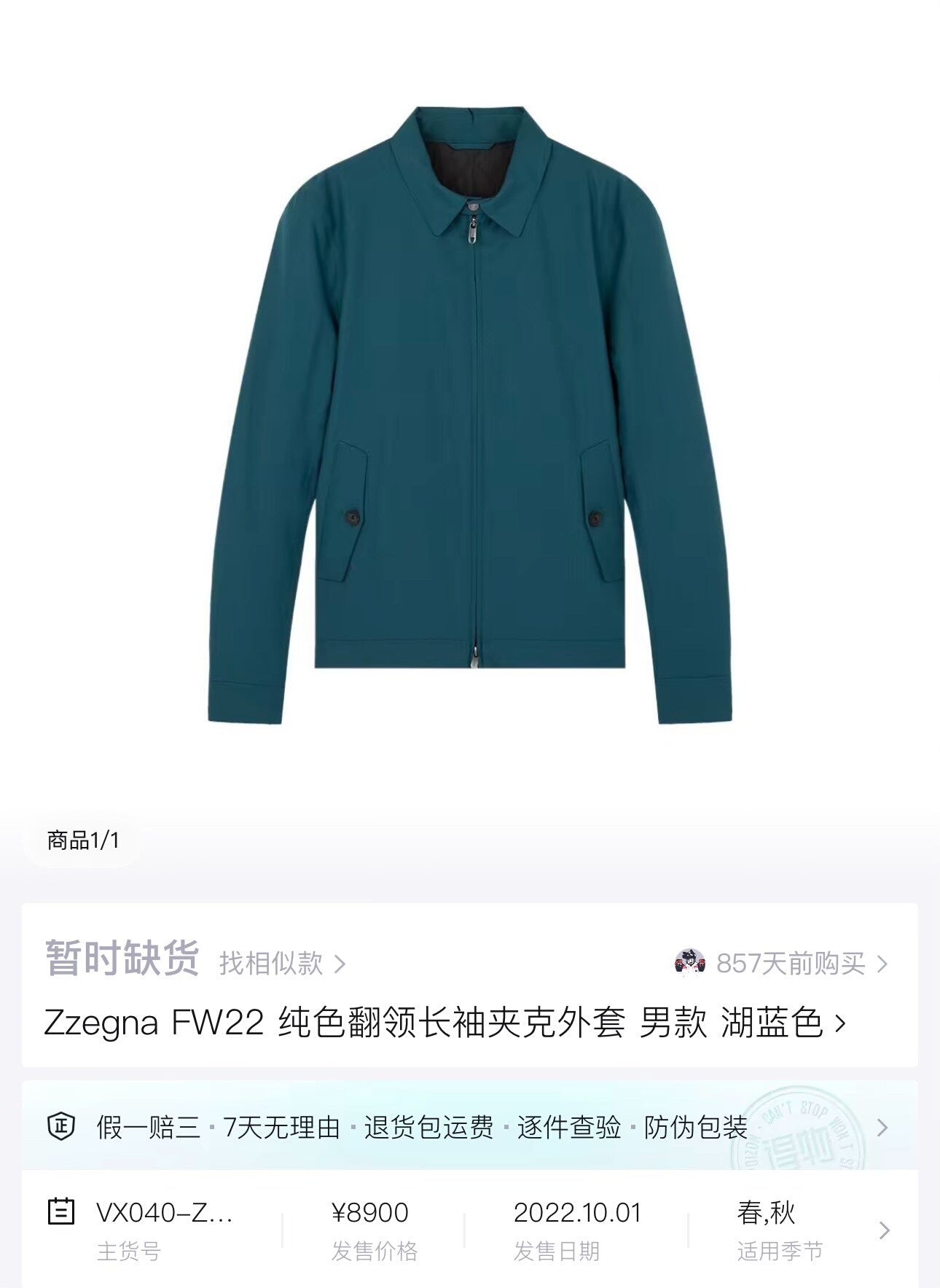940x1288 pixels.
Task: Open the jacket product image
Action: click(470, 415)
